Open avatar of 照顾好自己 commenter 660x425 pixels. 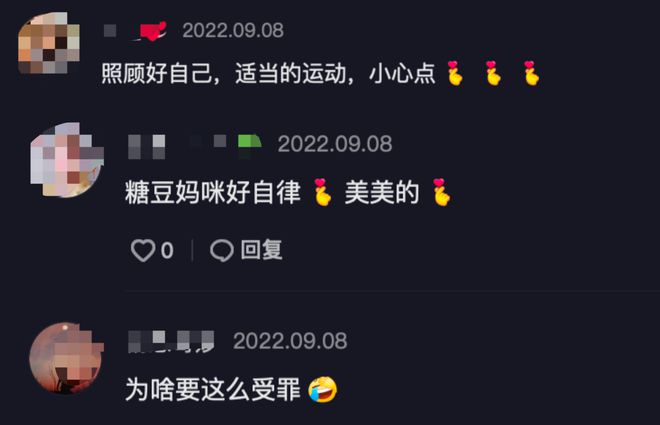coord(49,45)
